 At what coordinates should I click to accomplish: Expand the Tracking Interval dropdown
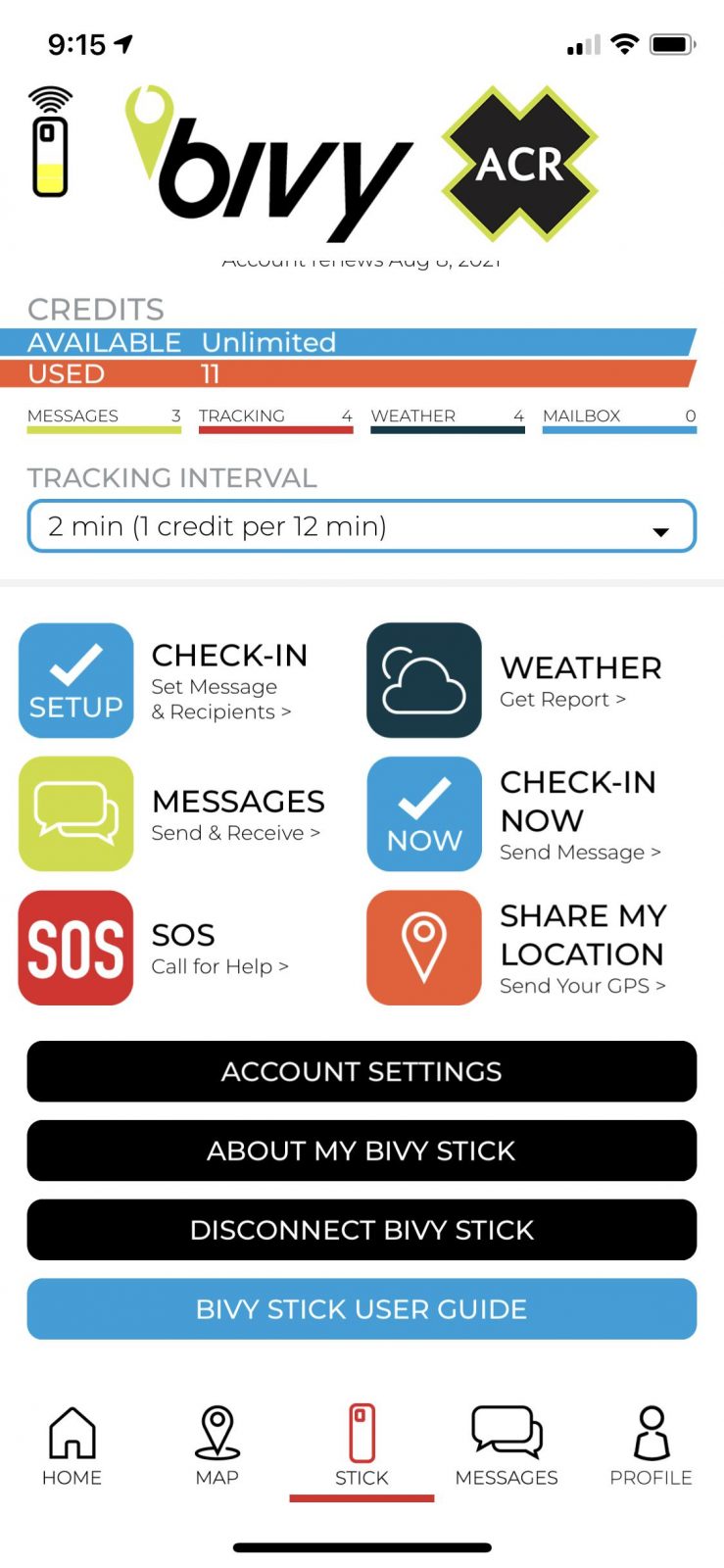coord(362,527)
